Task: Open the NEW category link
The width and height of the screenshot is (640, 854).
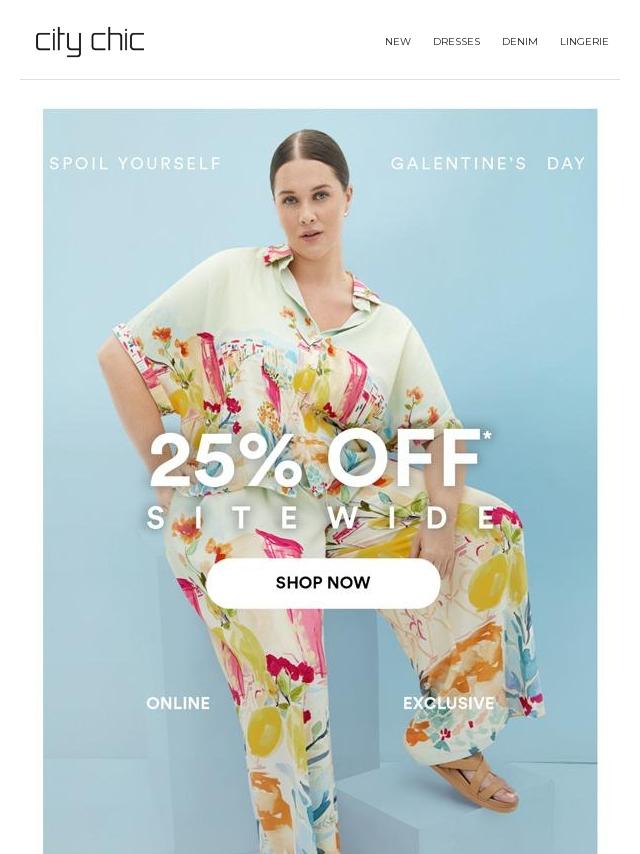Action: click(397, 42)
